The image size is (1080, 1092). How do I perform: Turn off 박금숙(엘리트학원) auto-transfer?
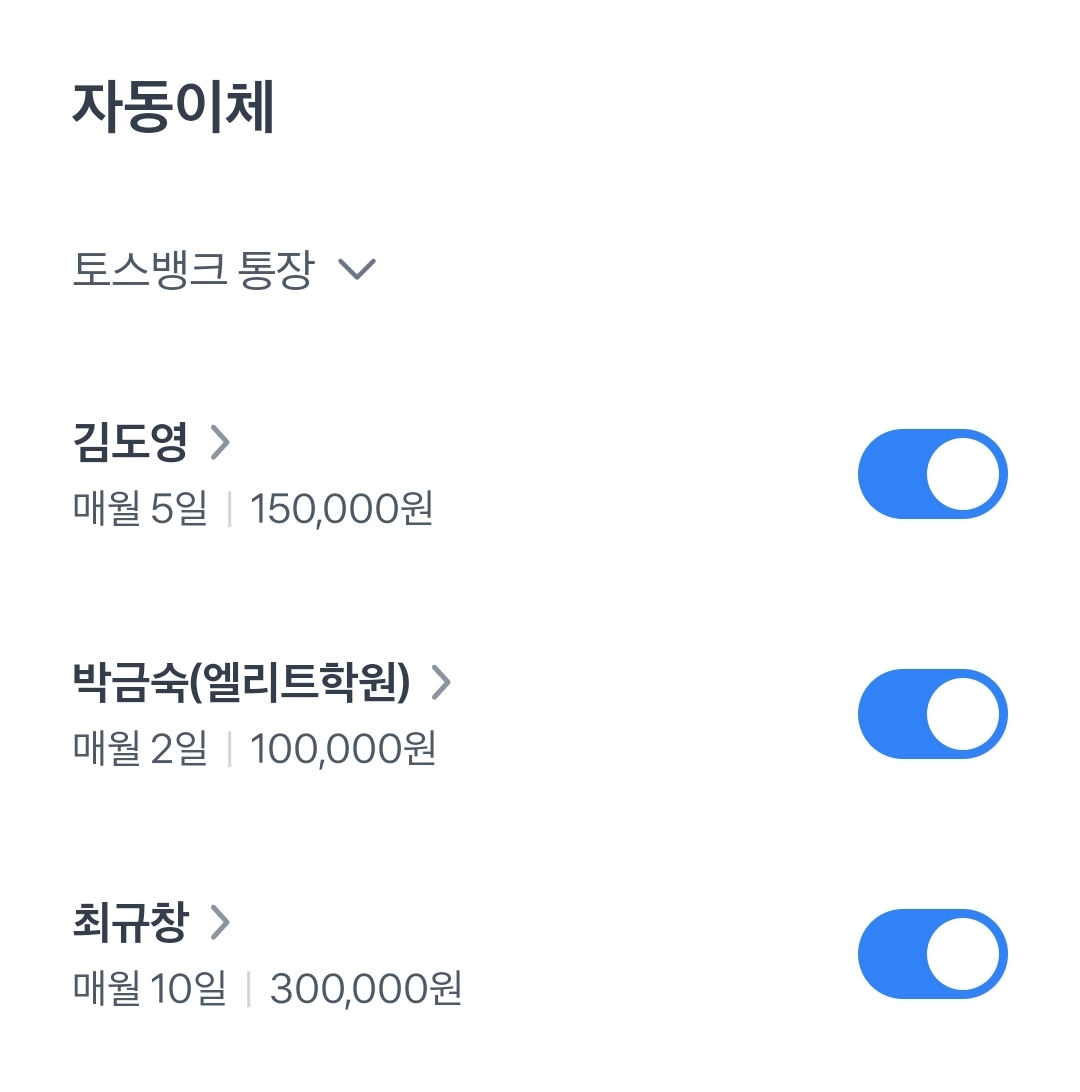point(932,714)
